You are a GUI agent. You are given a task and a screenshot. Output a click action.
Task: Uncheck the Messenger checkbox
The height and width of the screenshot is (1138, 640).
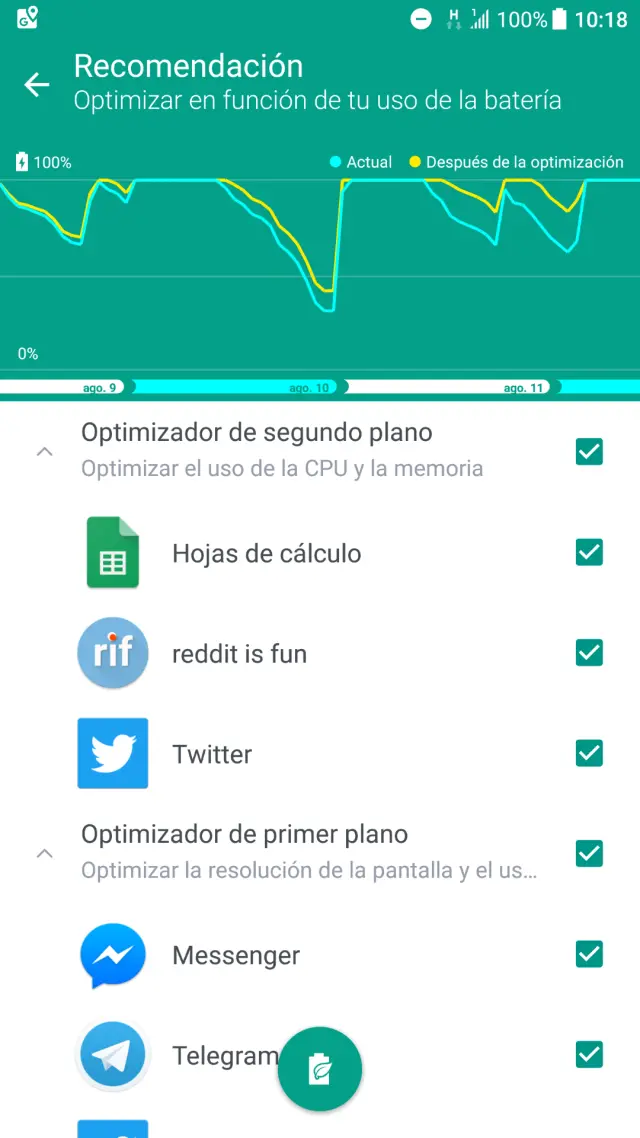(589, 954)
